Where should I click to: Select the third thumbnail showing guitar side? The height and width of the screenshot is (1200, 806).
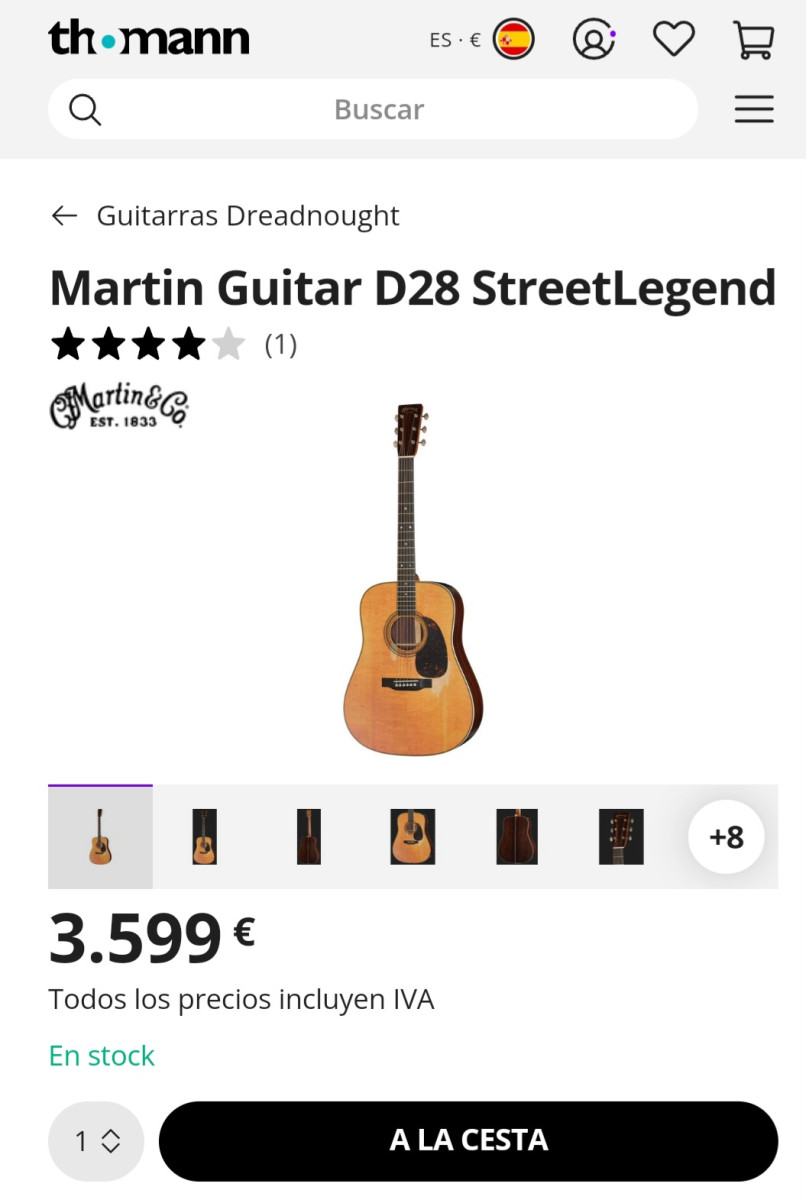tap(308, 837)
